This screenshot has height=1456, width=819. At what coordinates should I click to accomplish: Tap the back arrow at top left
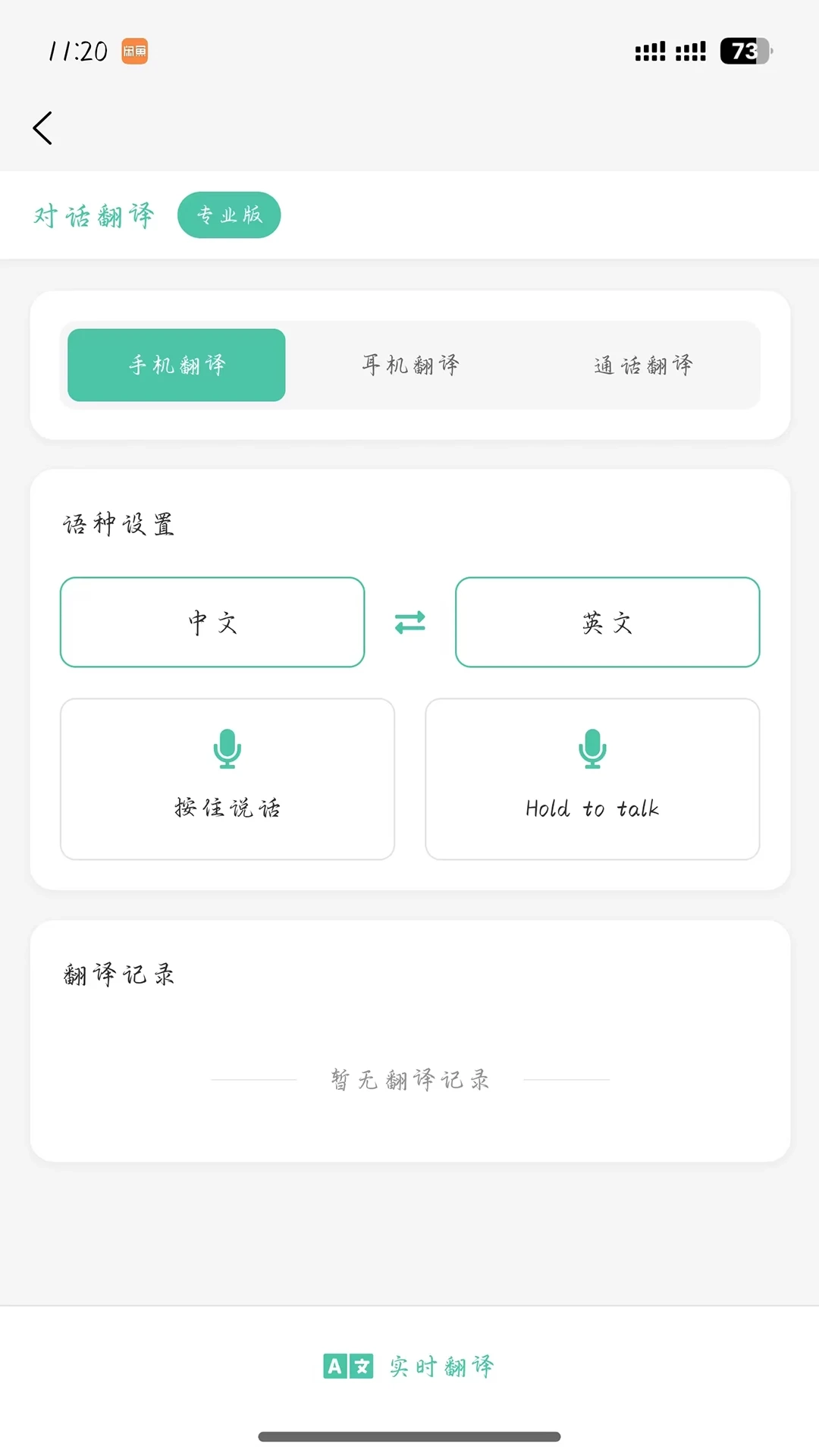click(x=43, y=127)
